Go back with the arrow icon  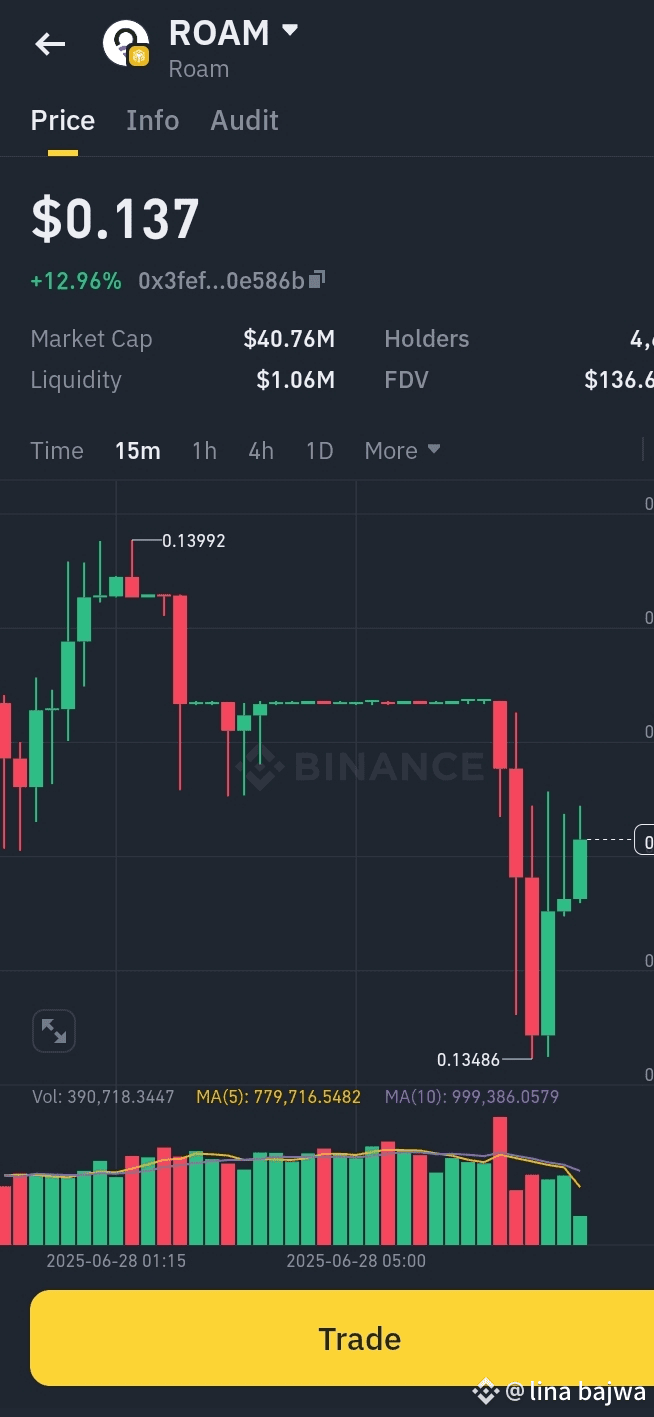[x=50, y=44]
